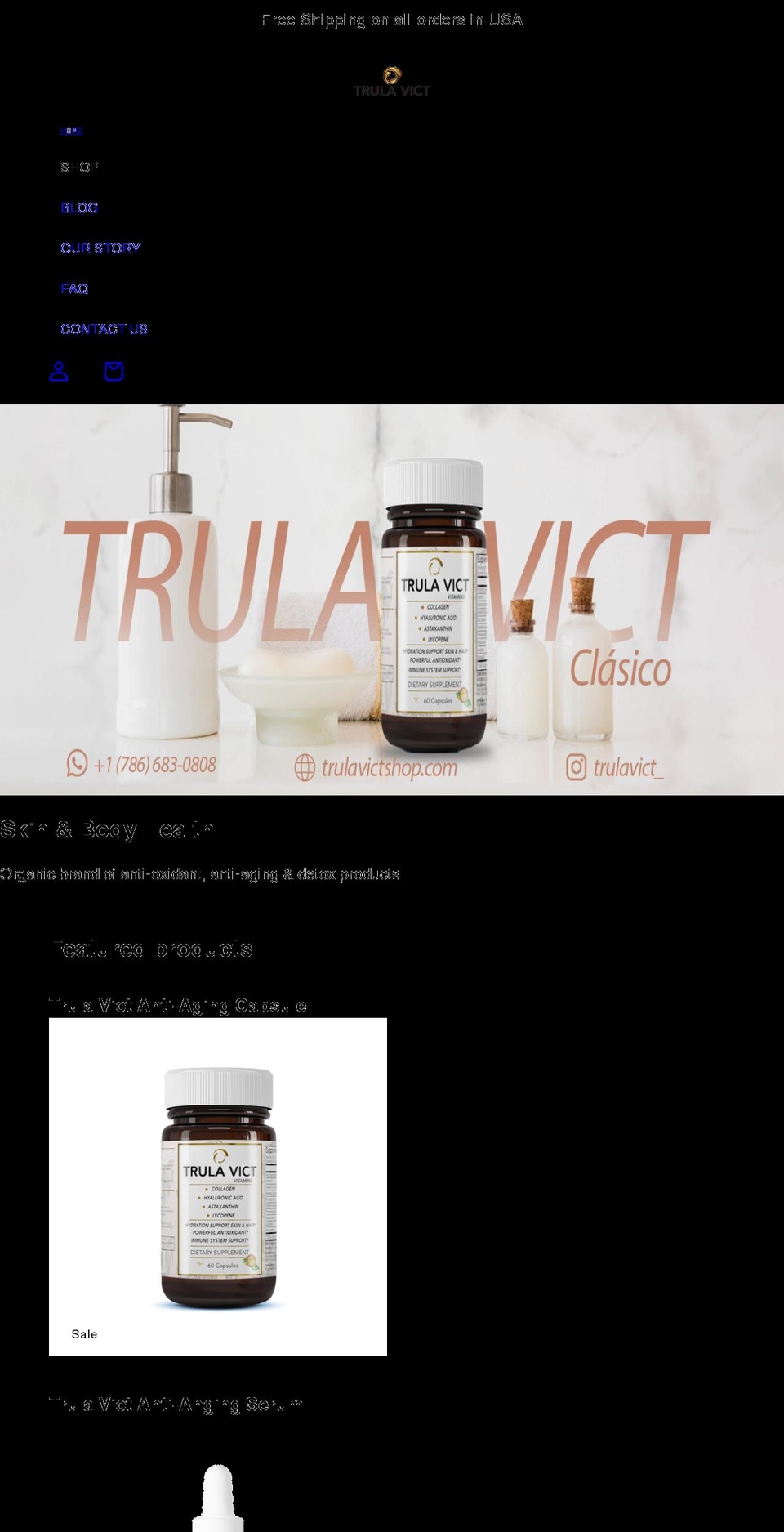The height and width of the screenshot is (1532, 784).
Task: View the shopping cart via bag icon
Action: point(114,372)
